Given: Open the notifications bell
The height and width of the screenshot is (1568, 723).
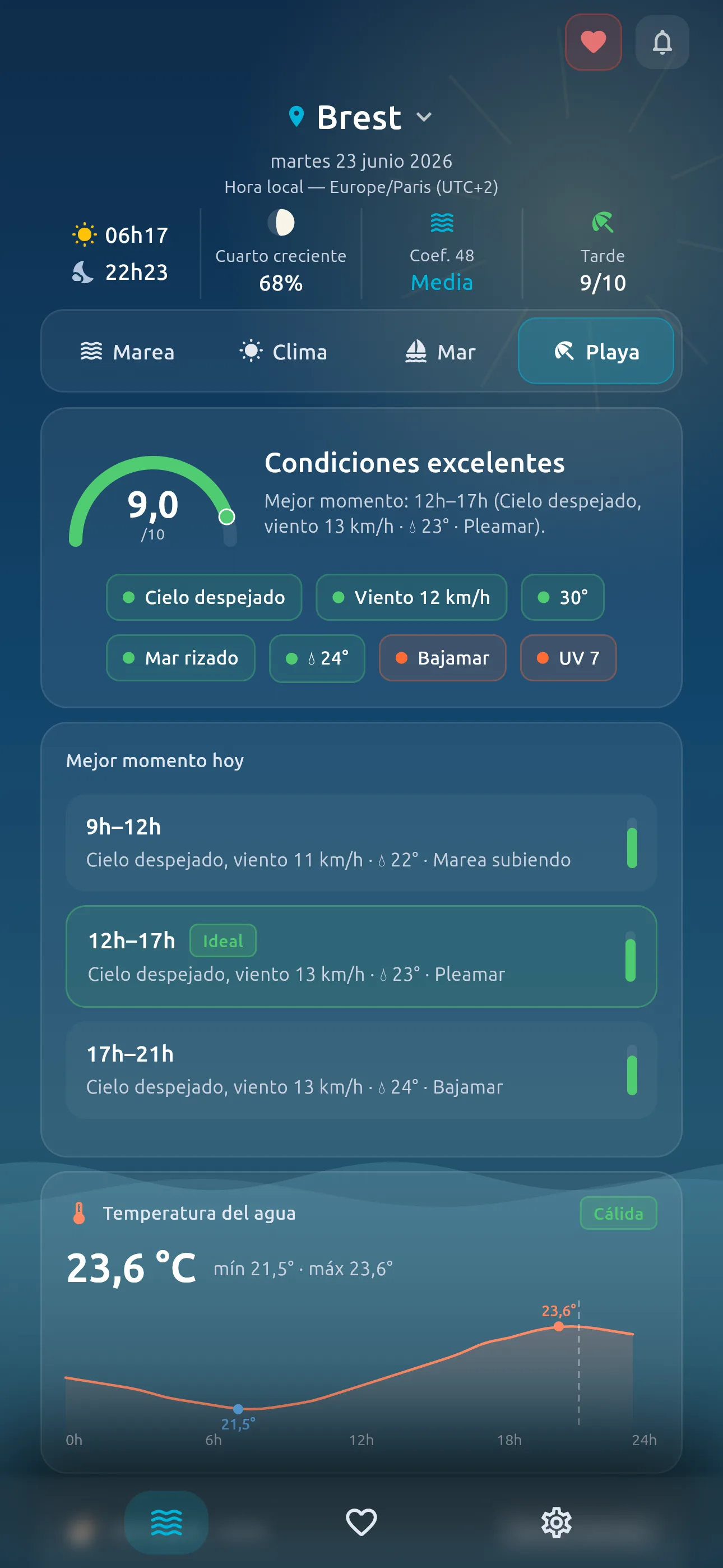Looking at the screenshot, I should pos(661,42).
